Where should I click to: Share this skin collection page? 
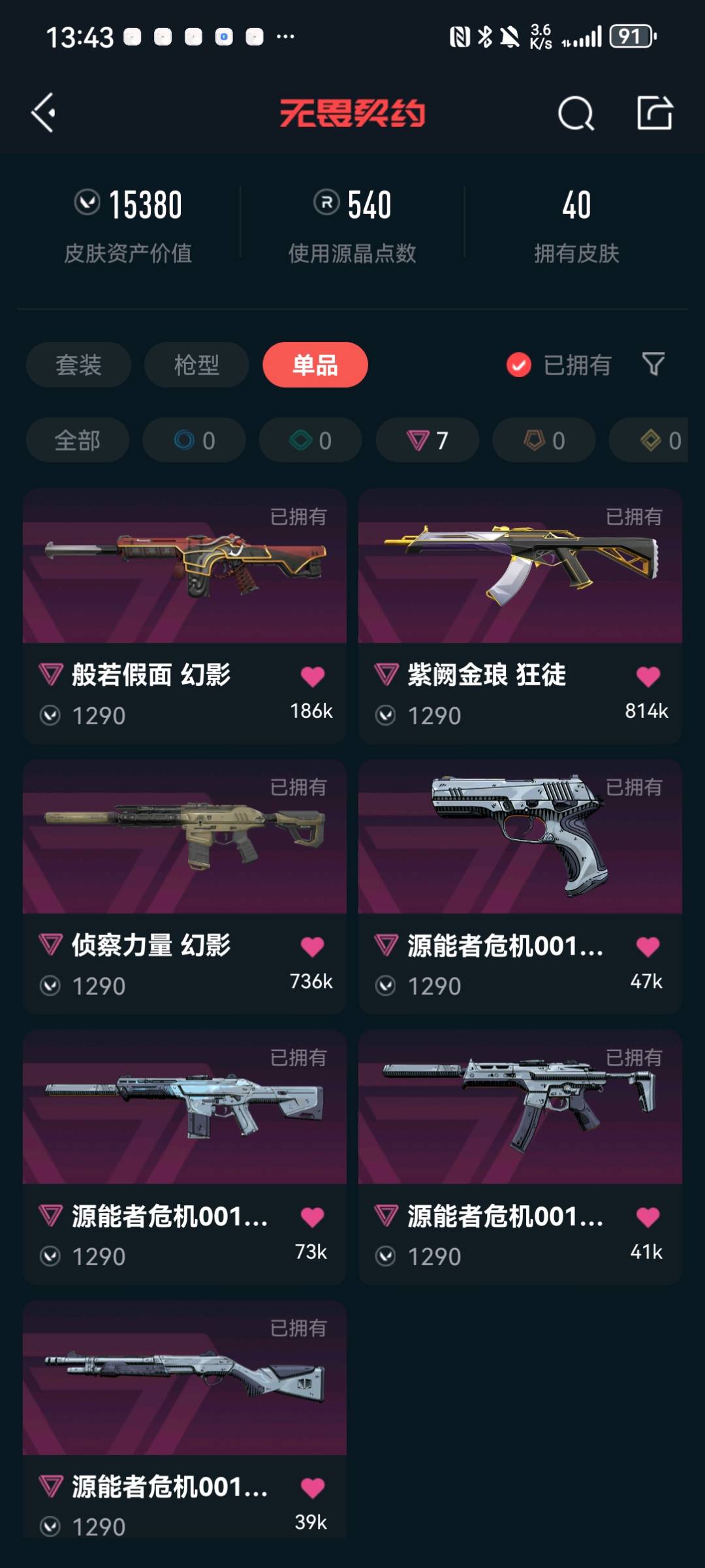pos(655,113)
